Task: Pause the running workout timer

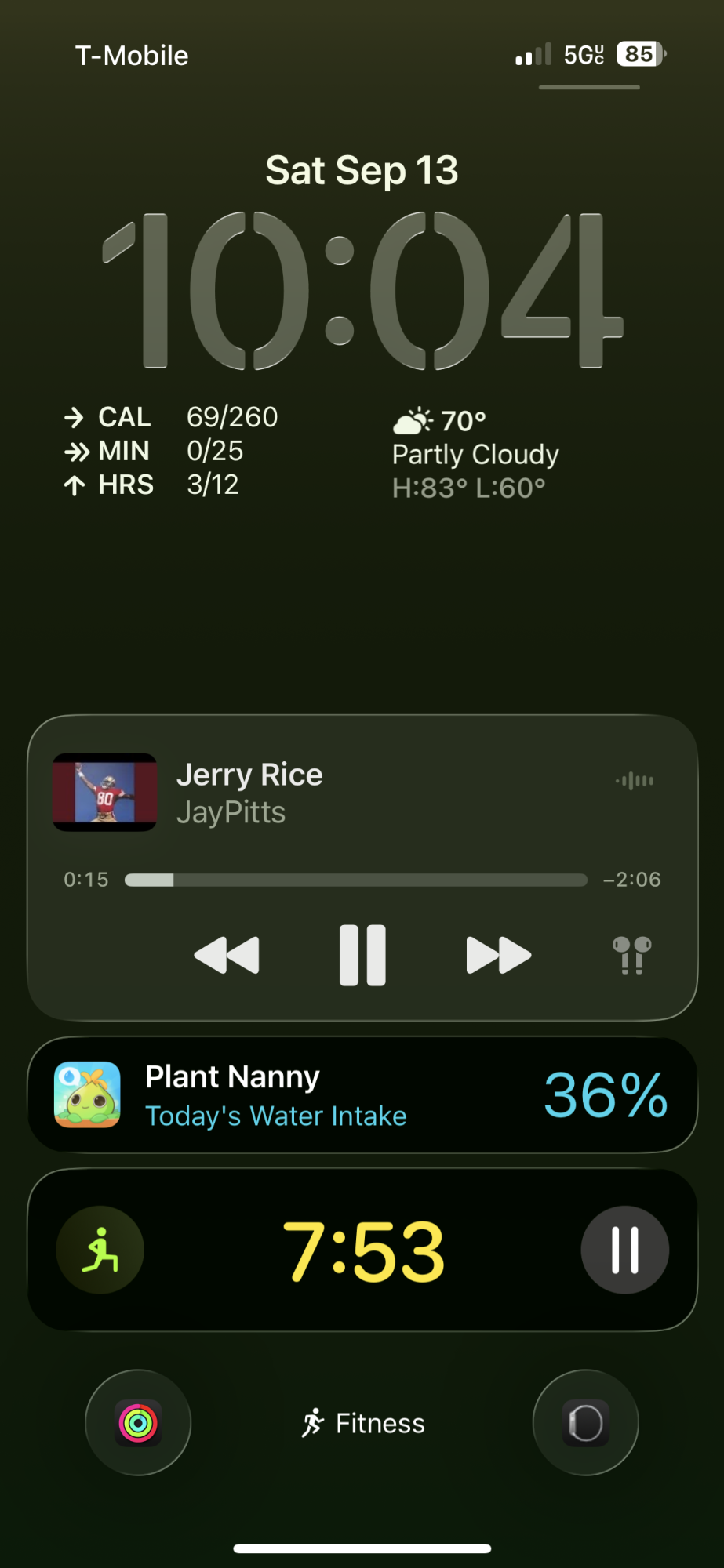Action: click(x=624, y=1249)
